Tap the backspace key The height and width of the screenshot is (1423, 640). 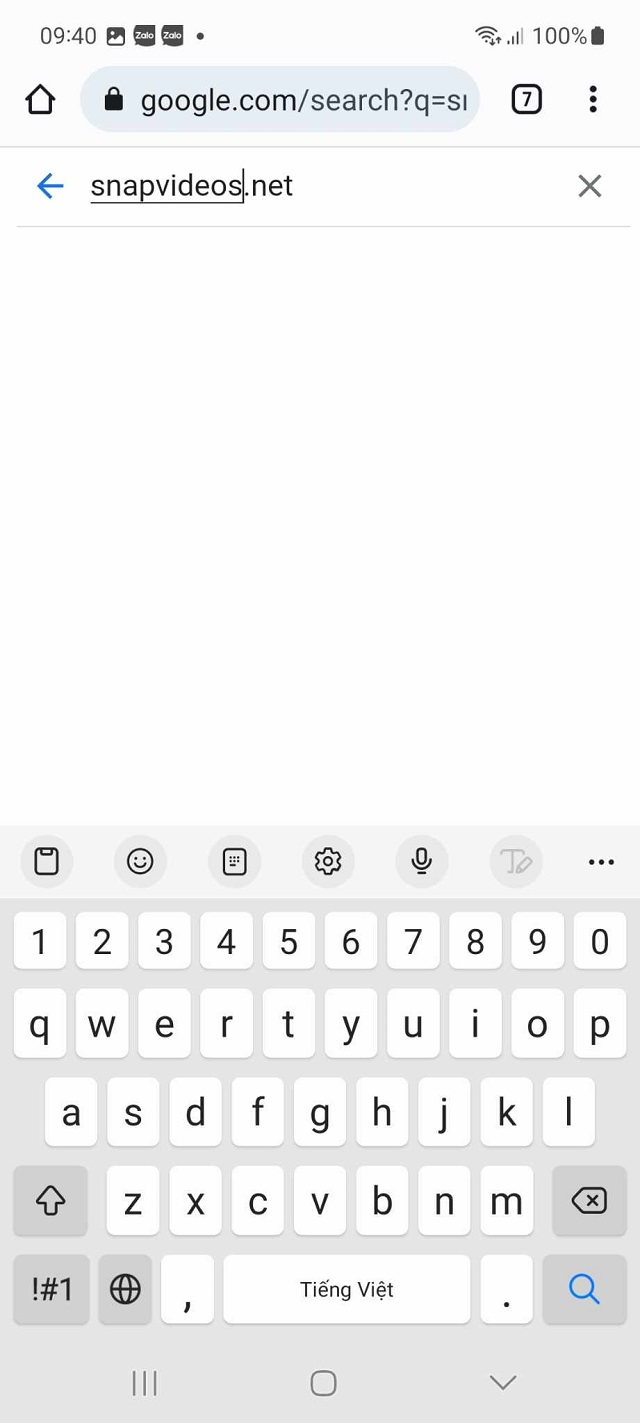[x=589, y=1200]
